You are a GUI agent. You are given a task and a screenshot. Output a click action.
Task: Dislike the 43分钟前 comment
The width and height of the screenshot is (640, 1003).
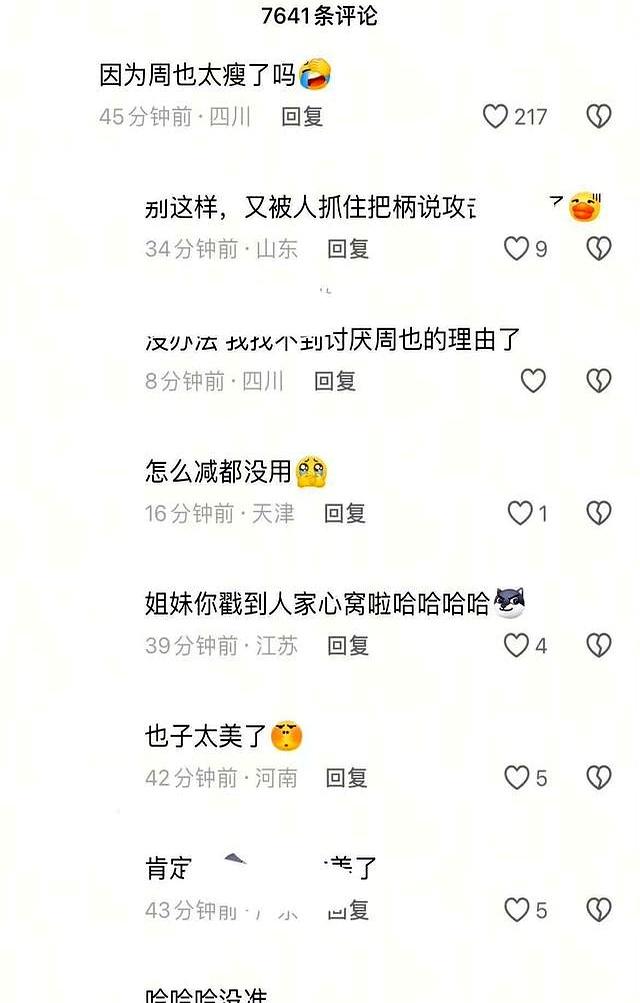point(598,910)
